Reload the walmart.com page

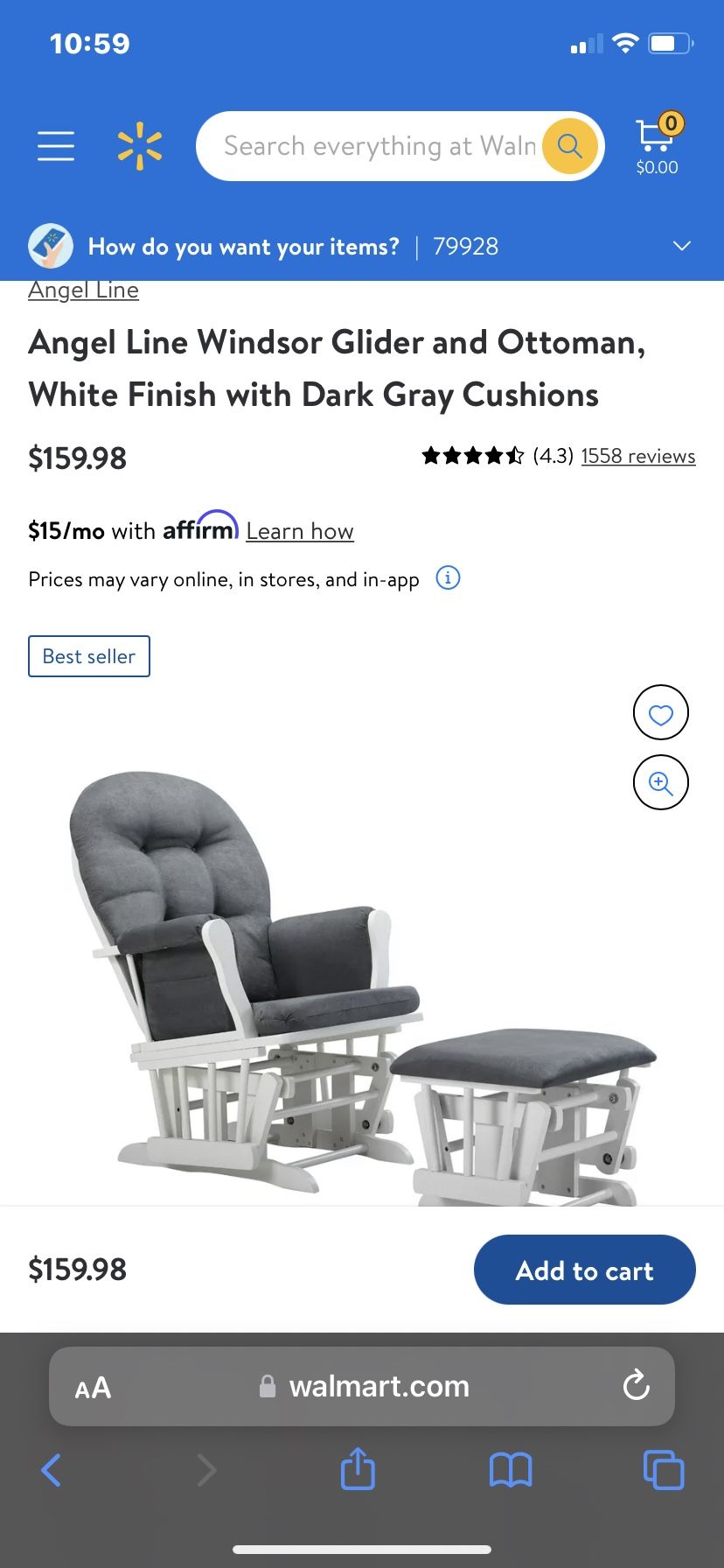[636, 1386]
